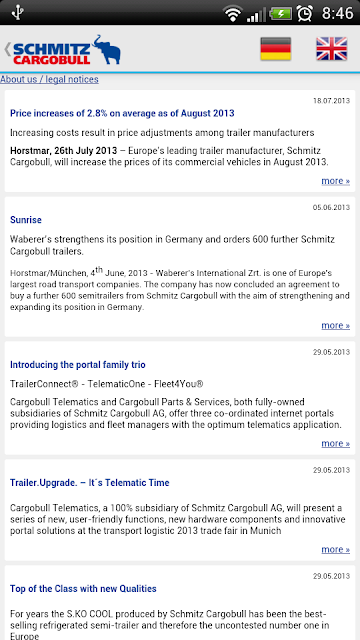Screen dimensions: 360x640
Task: Tap more under Introducing the portal family trio
Action: (x=336, y=443)
